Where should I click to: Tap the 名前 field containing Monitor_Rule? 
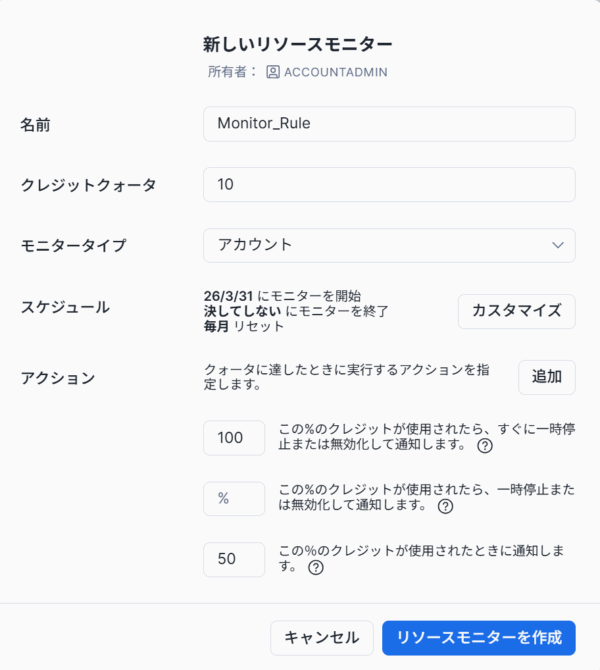coord(388,124)
